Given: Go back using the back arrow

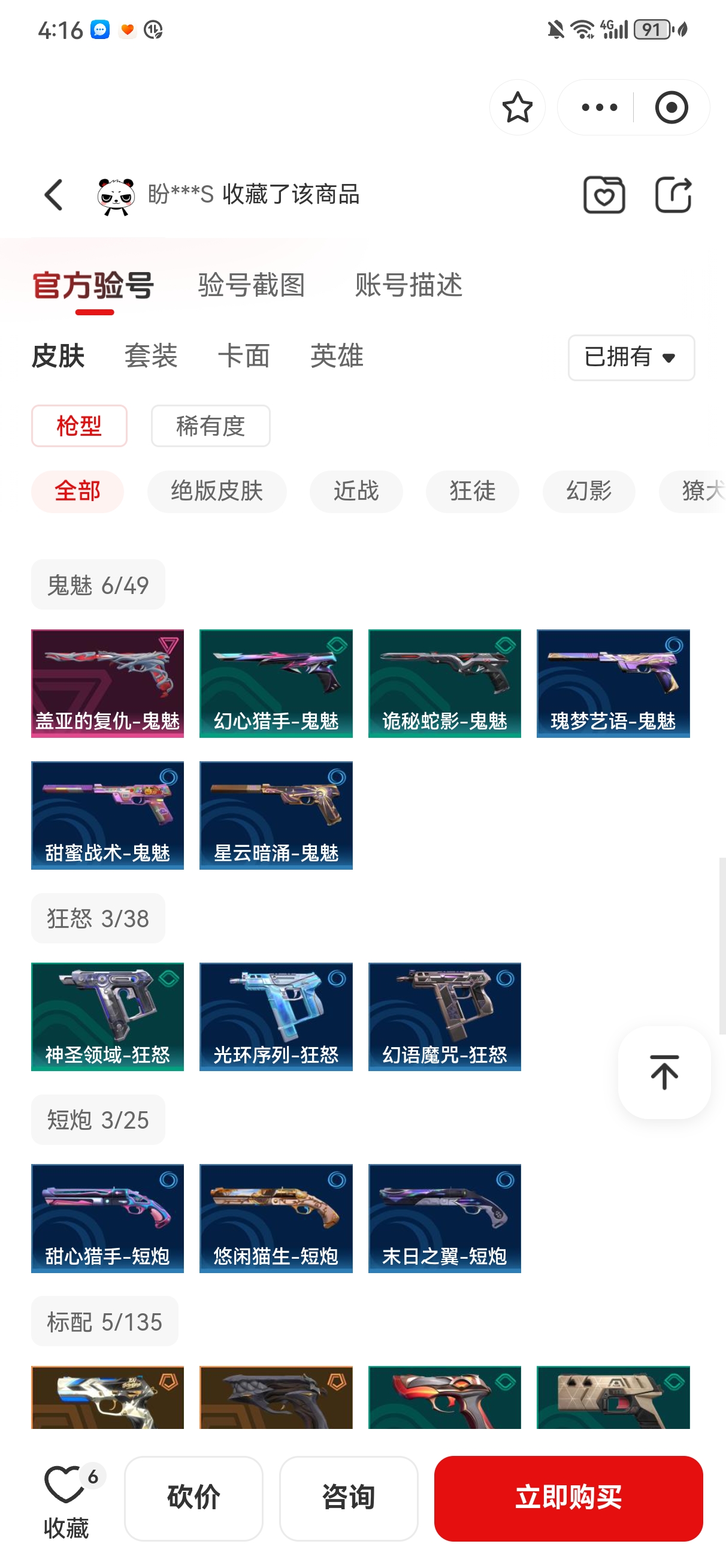Looking at the screenshot, I should 53,195.
